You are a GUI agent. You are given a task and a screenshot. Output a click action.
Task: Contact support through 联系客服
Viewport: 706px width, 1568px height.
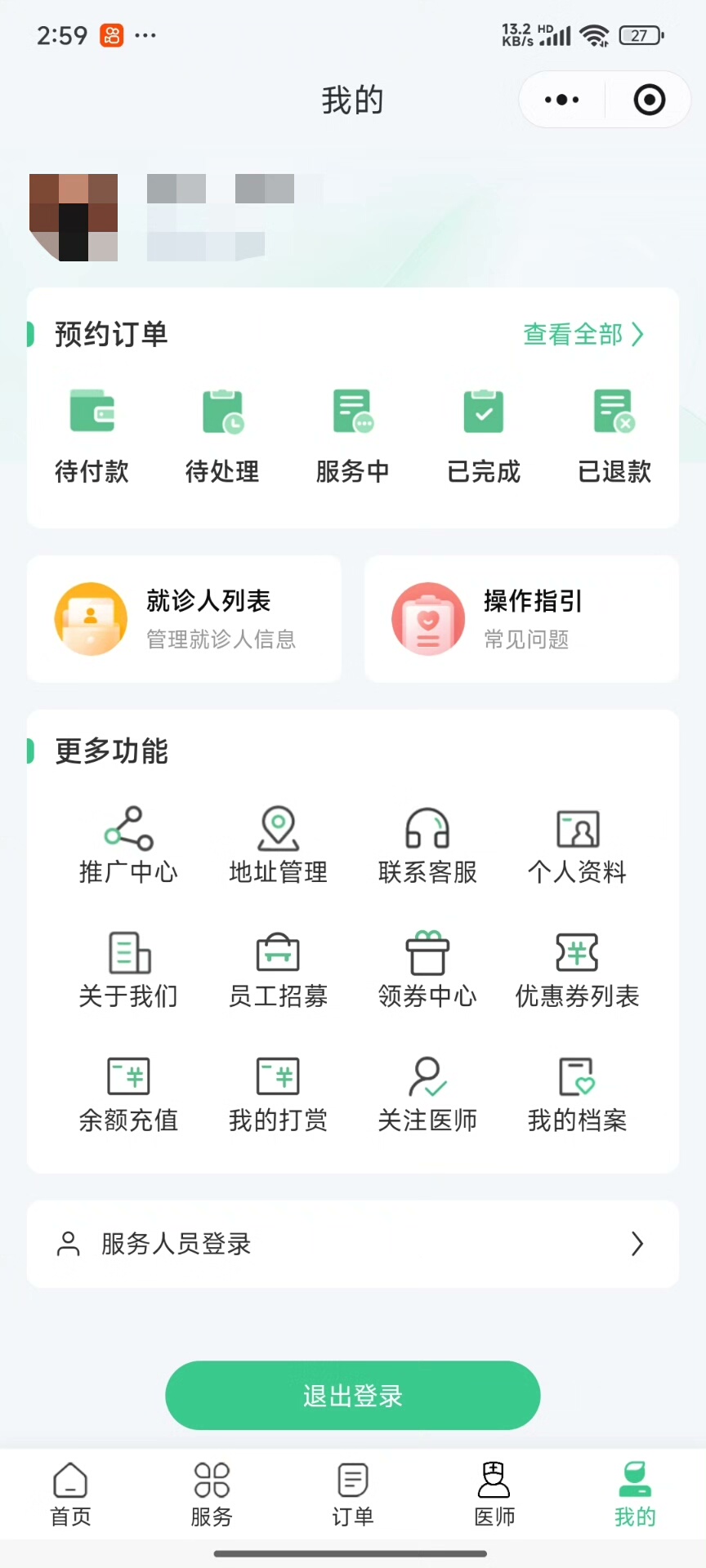427,846
